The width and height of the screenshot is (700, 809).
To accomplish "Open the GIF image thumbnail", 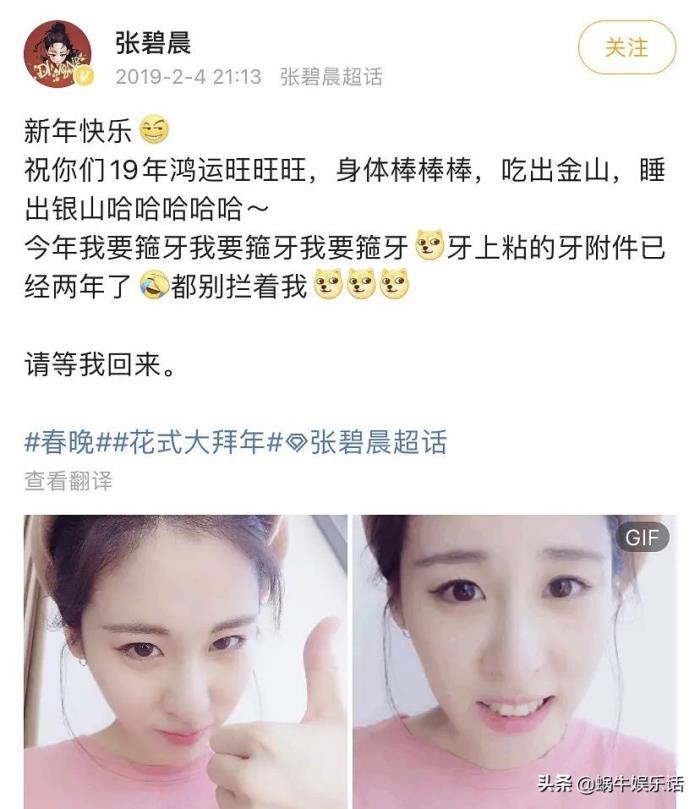I will [514, 660].
